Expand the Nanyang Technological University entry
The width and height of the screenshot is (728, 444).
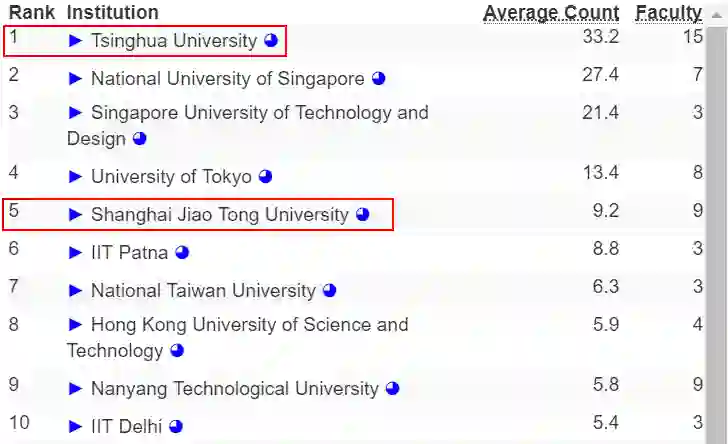pyautogui.click(x=75, y=389)
